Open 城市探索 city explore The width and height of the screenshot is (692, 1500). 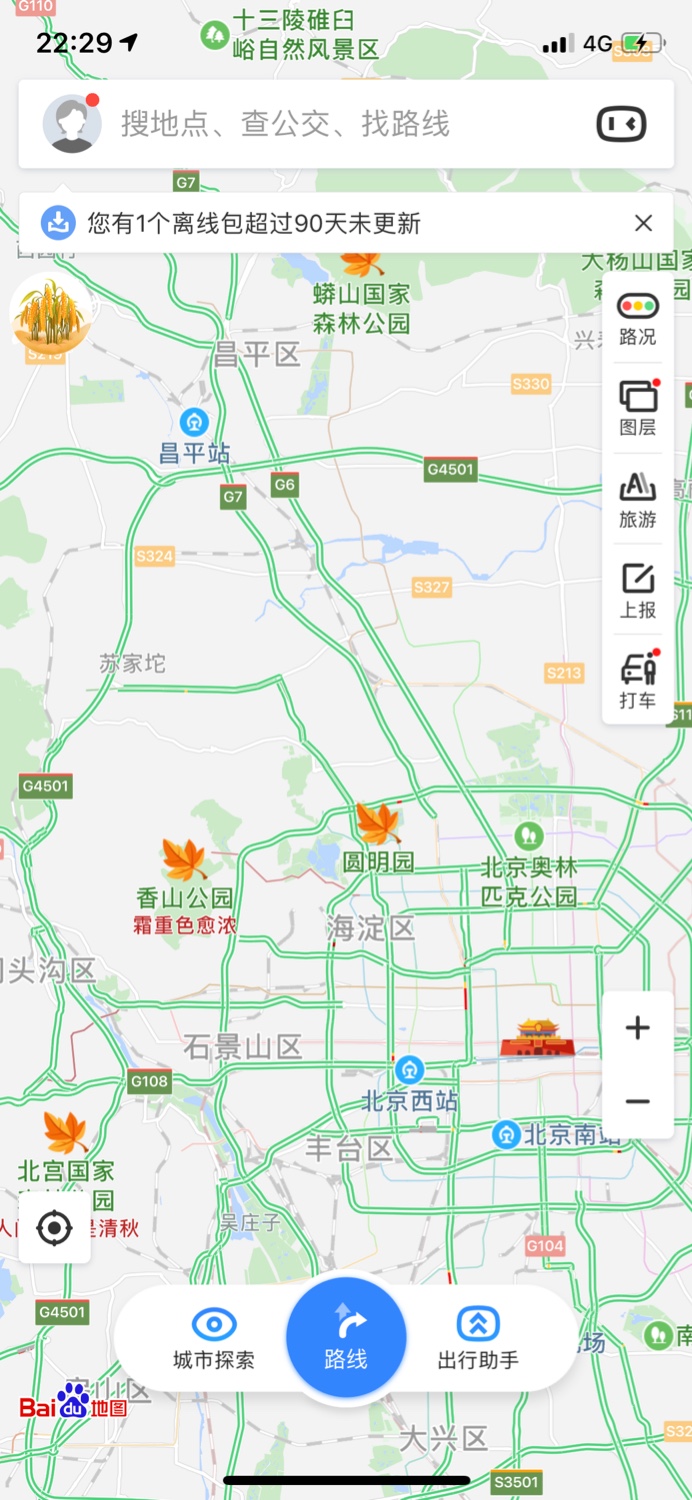click(x=213, y=1338)
